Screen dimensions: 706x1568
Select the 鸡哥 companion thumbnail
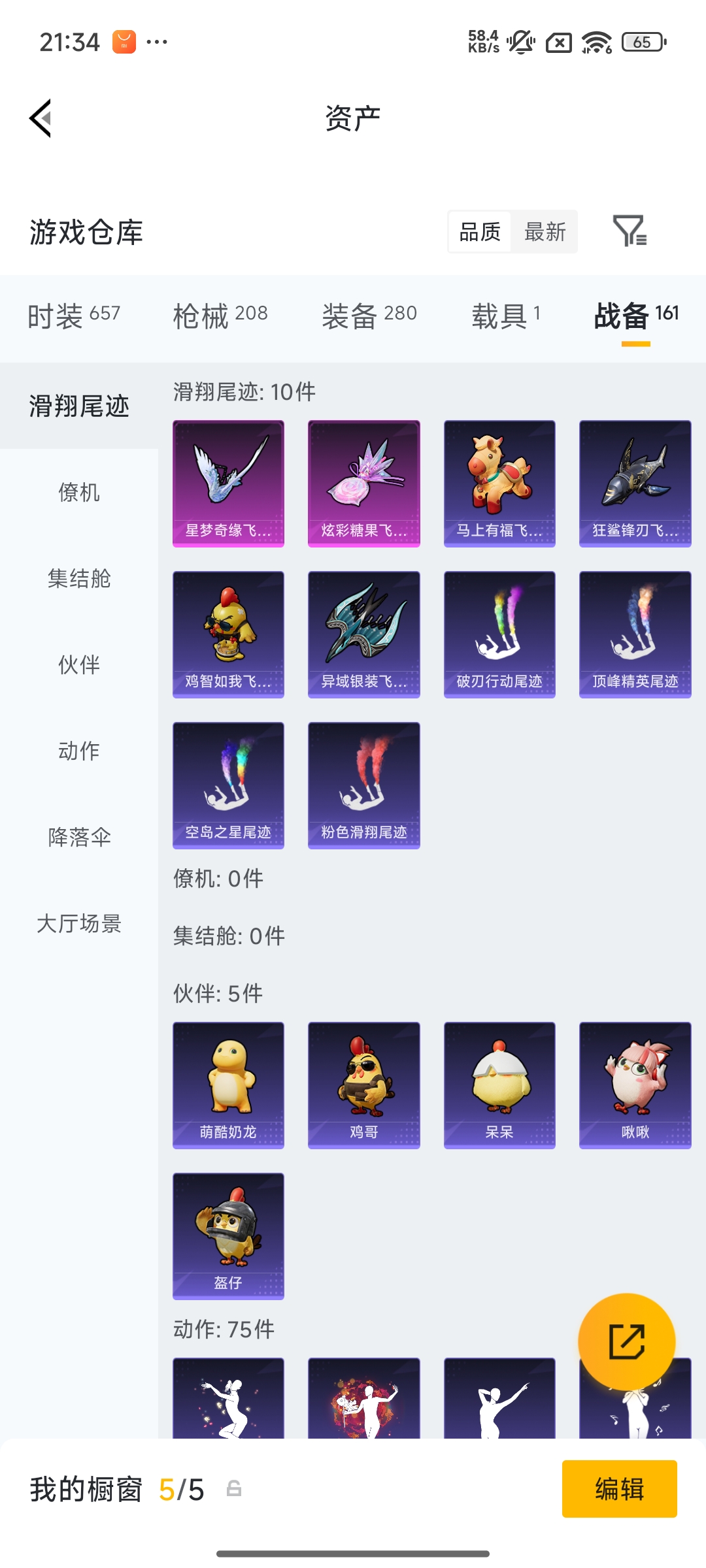click(363, 1085)
